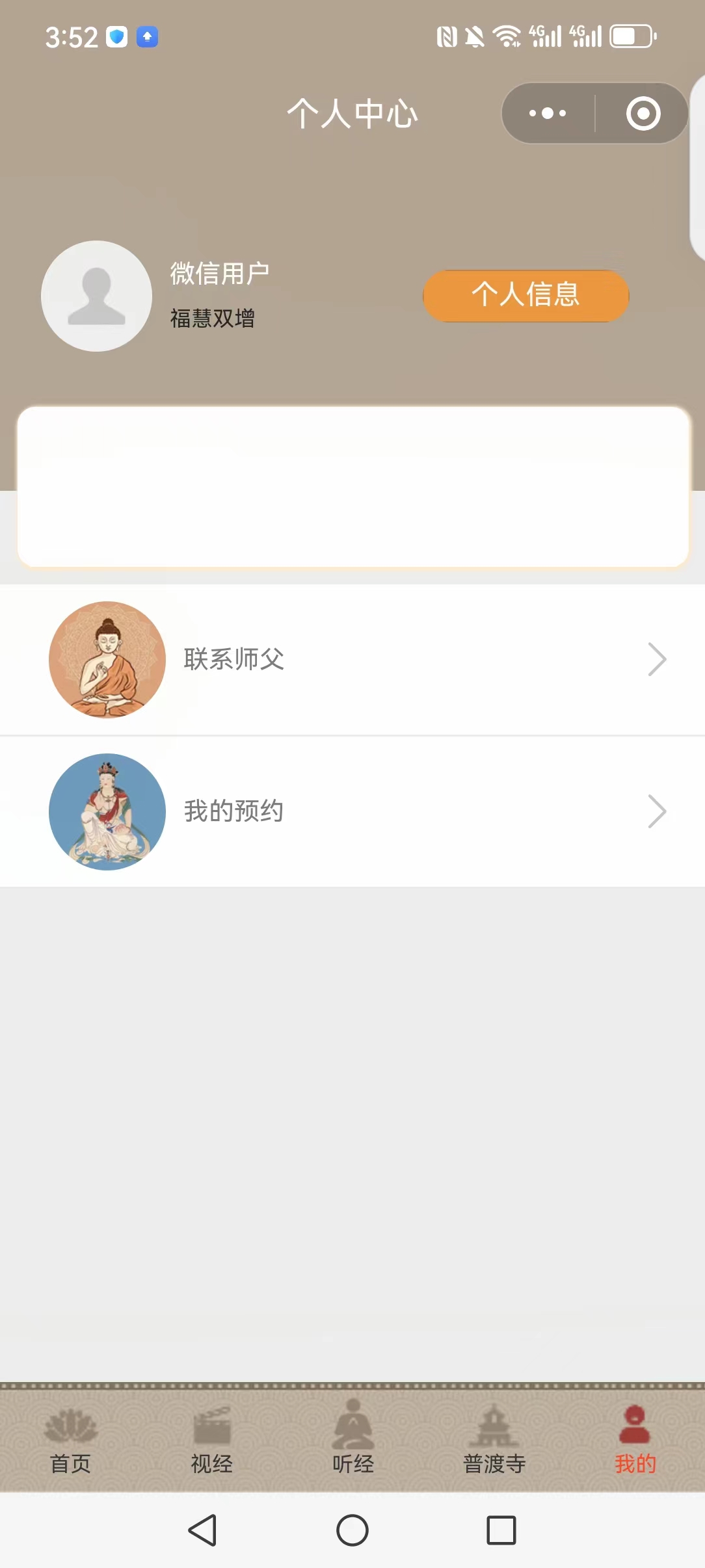Open 联系师父 contact master row
Screen dimensions: 705x1568
point(352,659)
